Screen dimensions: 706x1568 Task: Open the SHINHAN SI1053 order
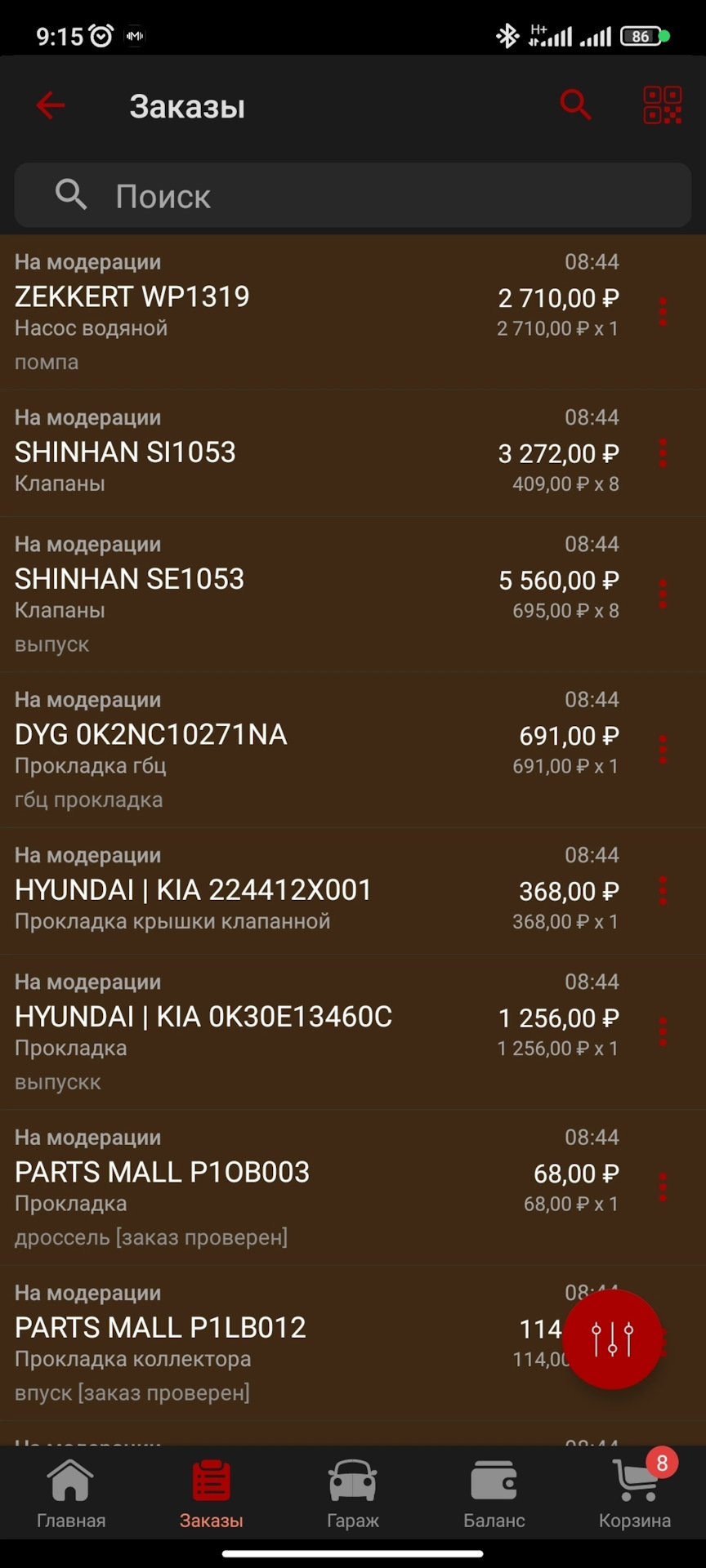pyautogui.click(x=245, y=452)
